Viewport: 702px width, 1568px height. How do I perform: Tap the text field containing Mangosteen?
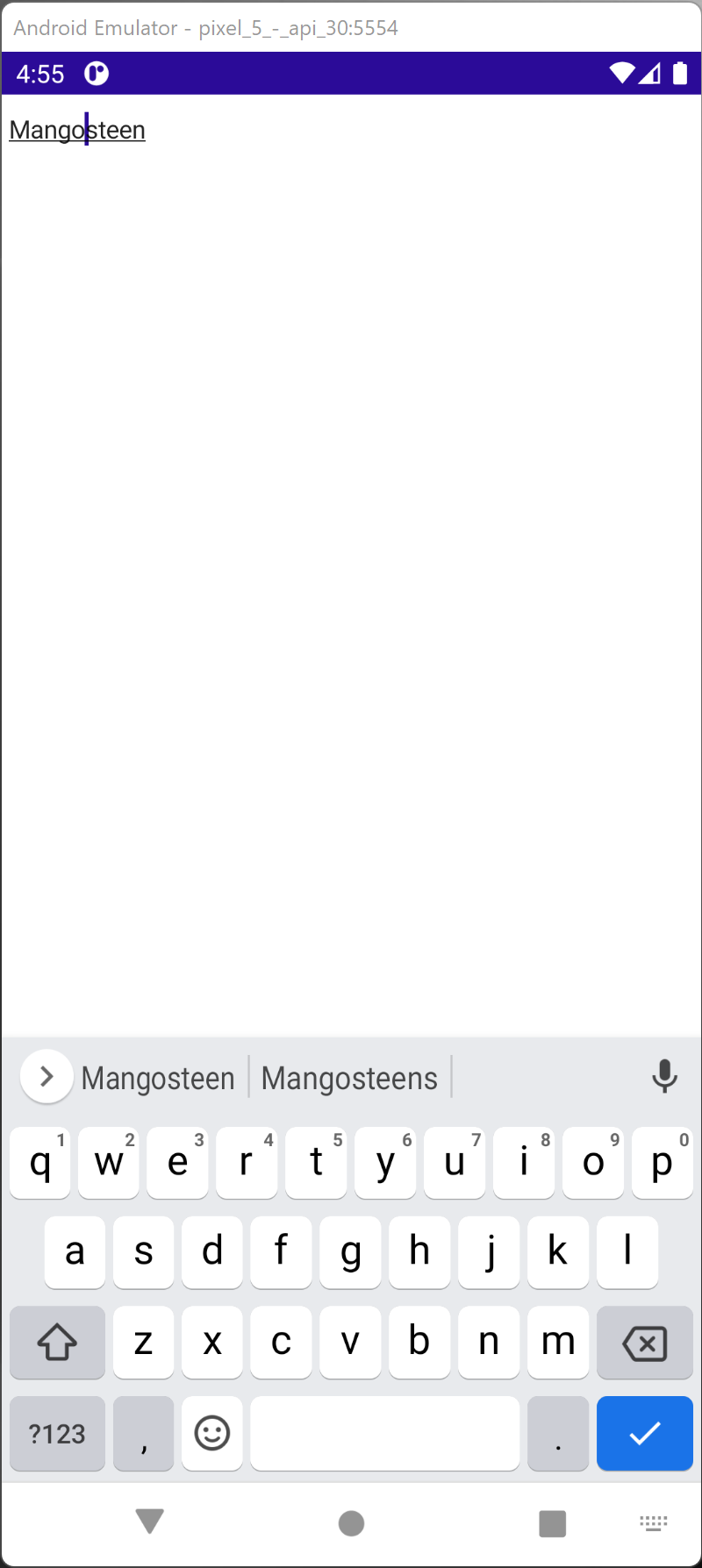351,130
